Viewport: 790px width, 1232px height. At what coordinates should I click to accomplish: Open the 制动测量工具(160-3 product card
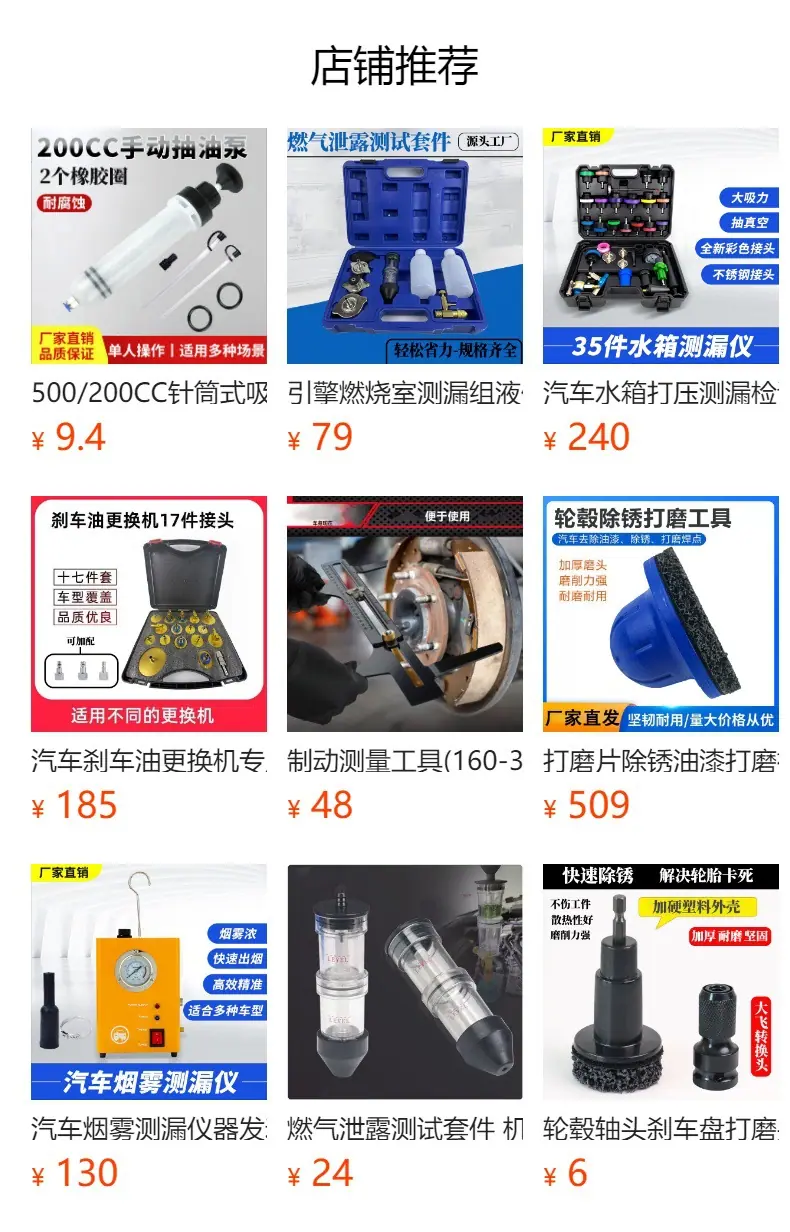[405, 660]
